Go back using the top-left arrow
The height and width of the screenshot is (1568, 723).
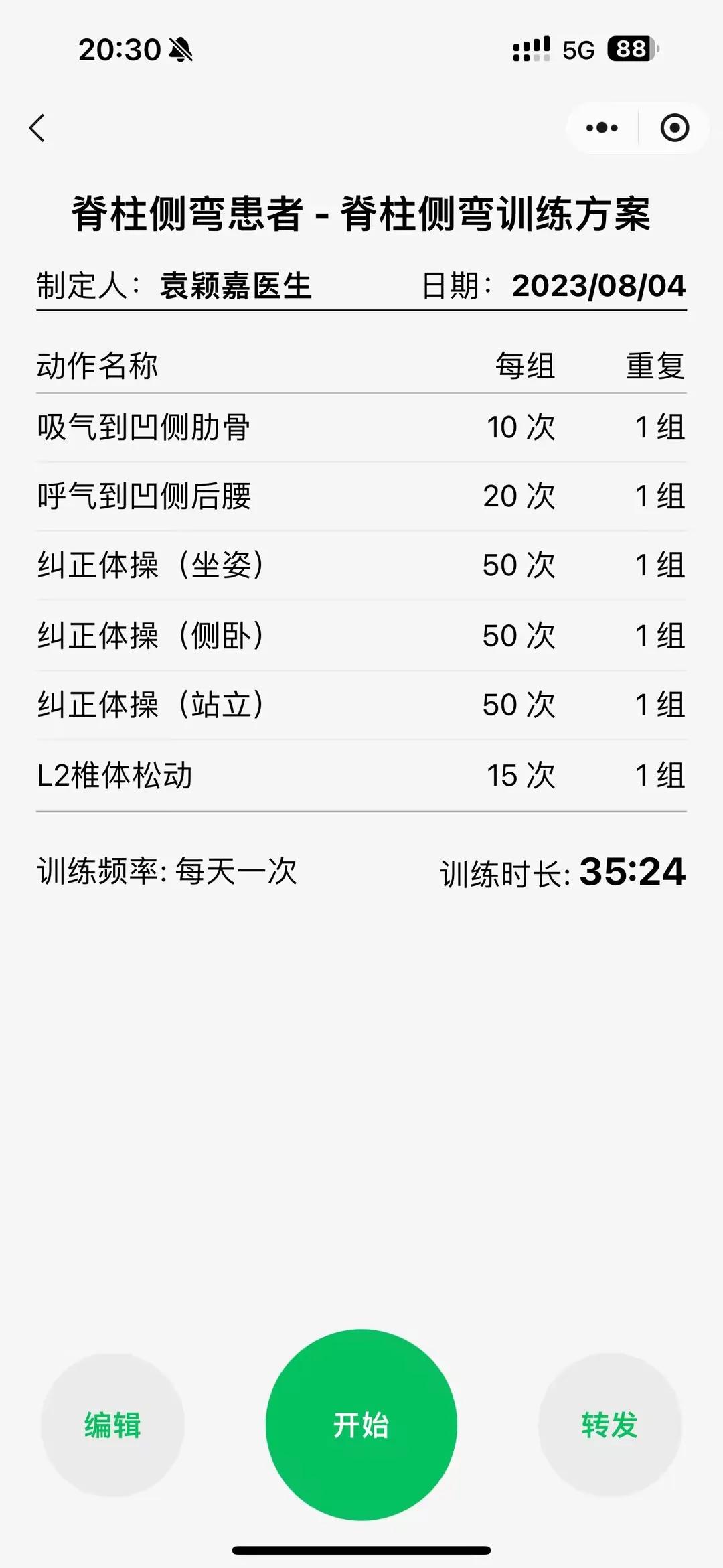point(37,128)
